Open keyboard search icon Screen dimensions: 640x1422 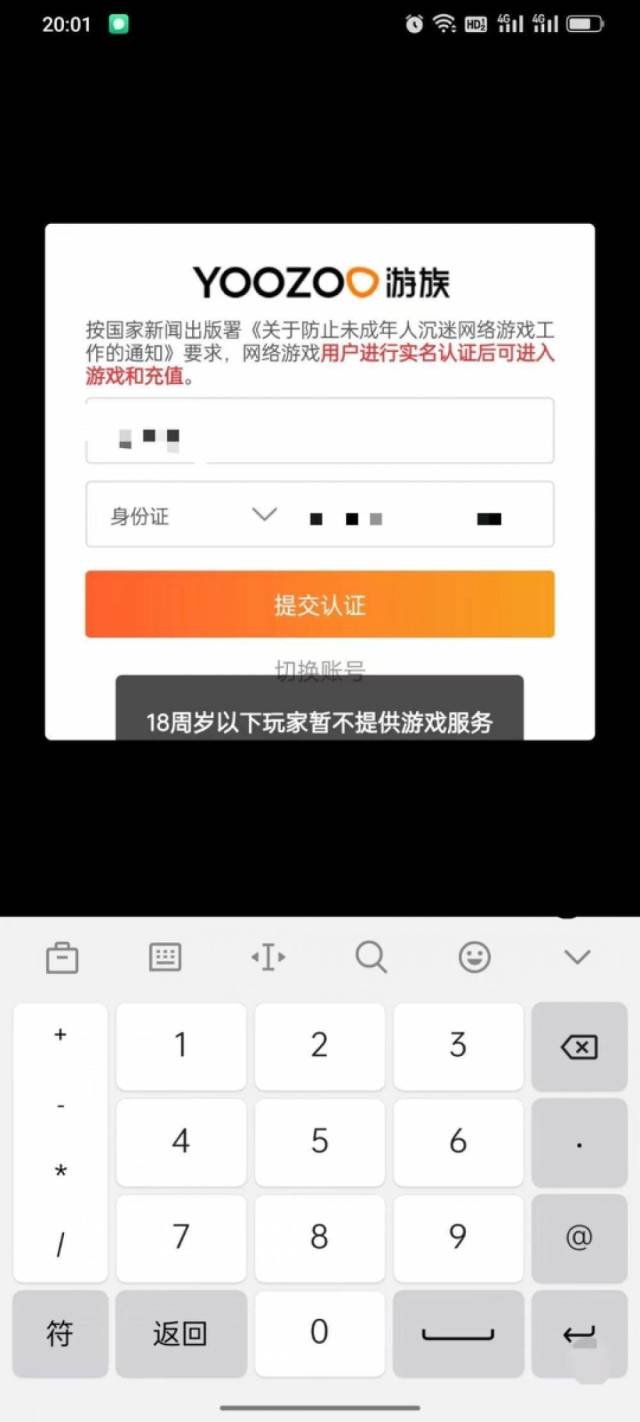pyautogui.click(x=371, y=958)
